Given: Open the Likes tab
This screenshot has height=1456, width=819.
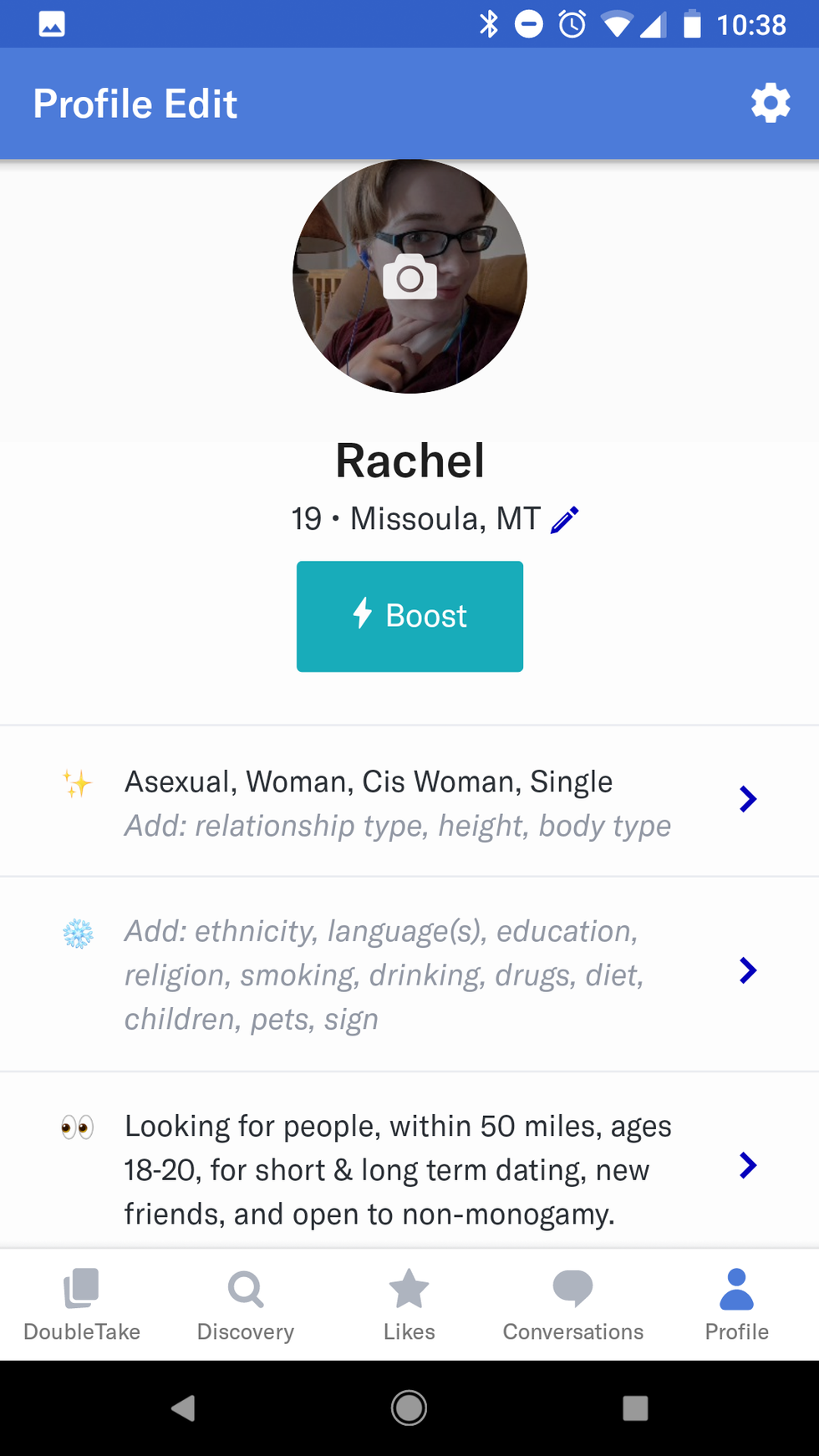Looking at the screenshot, I should tap(409, 1304).
